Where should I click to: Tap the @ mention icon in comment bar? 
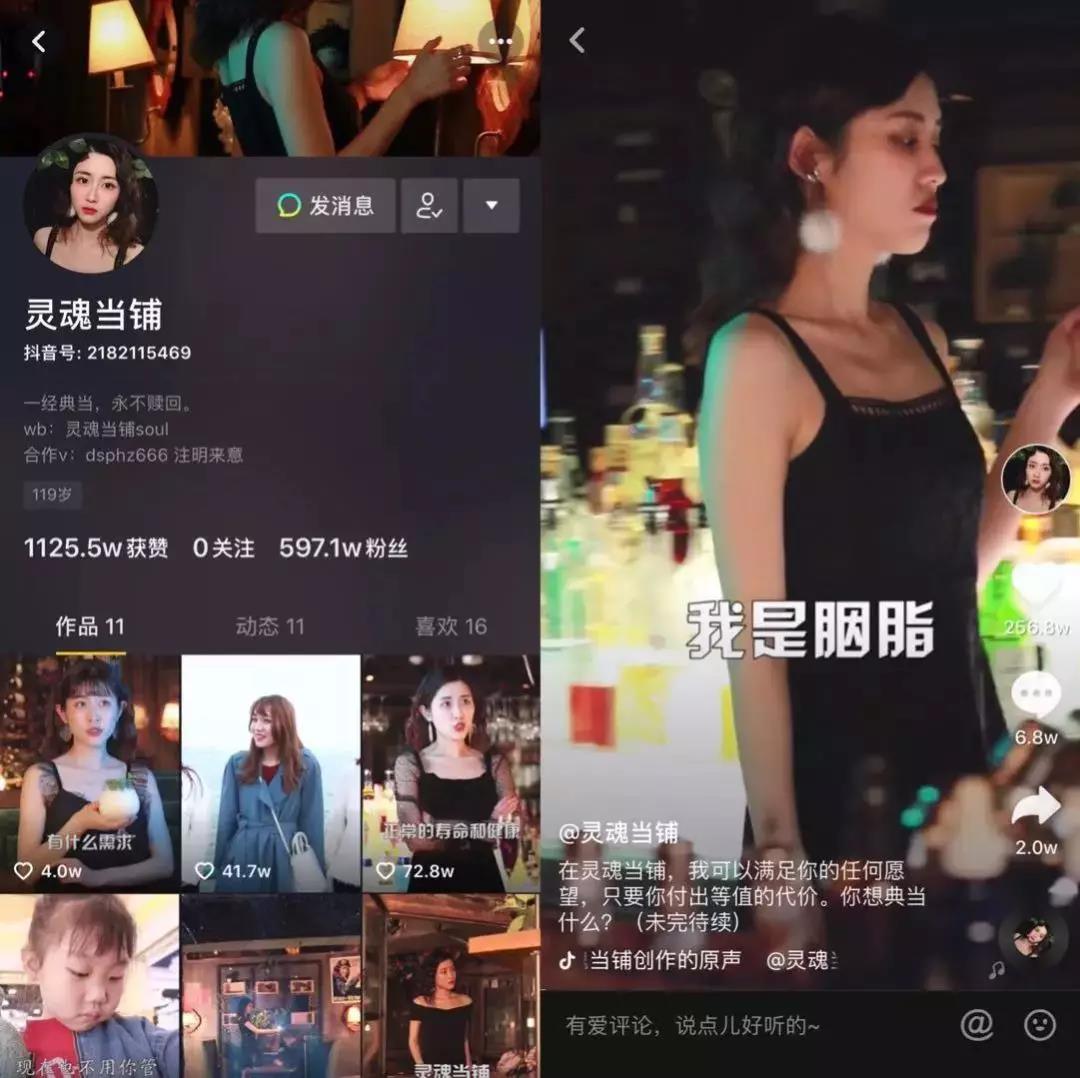click(x=976, y=1025)
